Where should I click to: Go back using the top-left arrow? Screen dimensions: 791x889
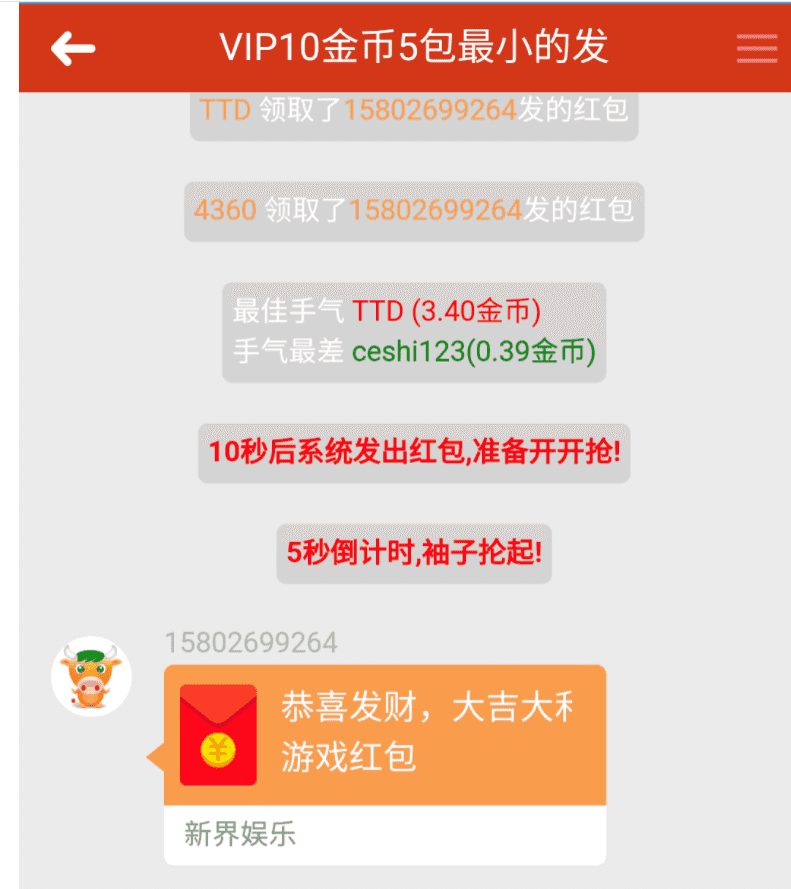click(73, 48)
